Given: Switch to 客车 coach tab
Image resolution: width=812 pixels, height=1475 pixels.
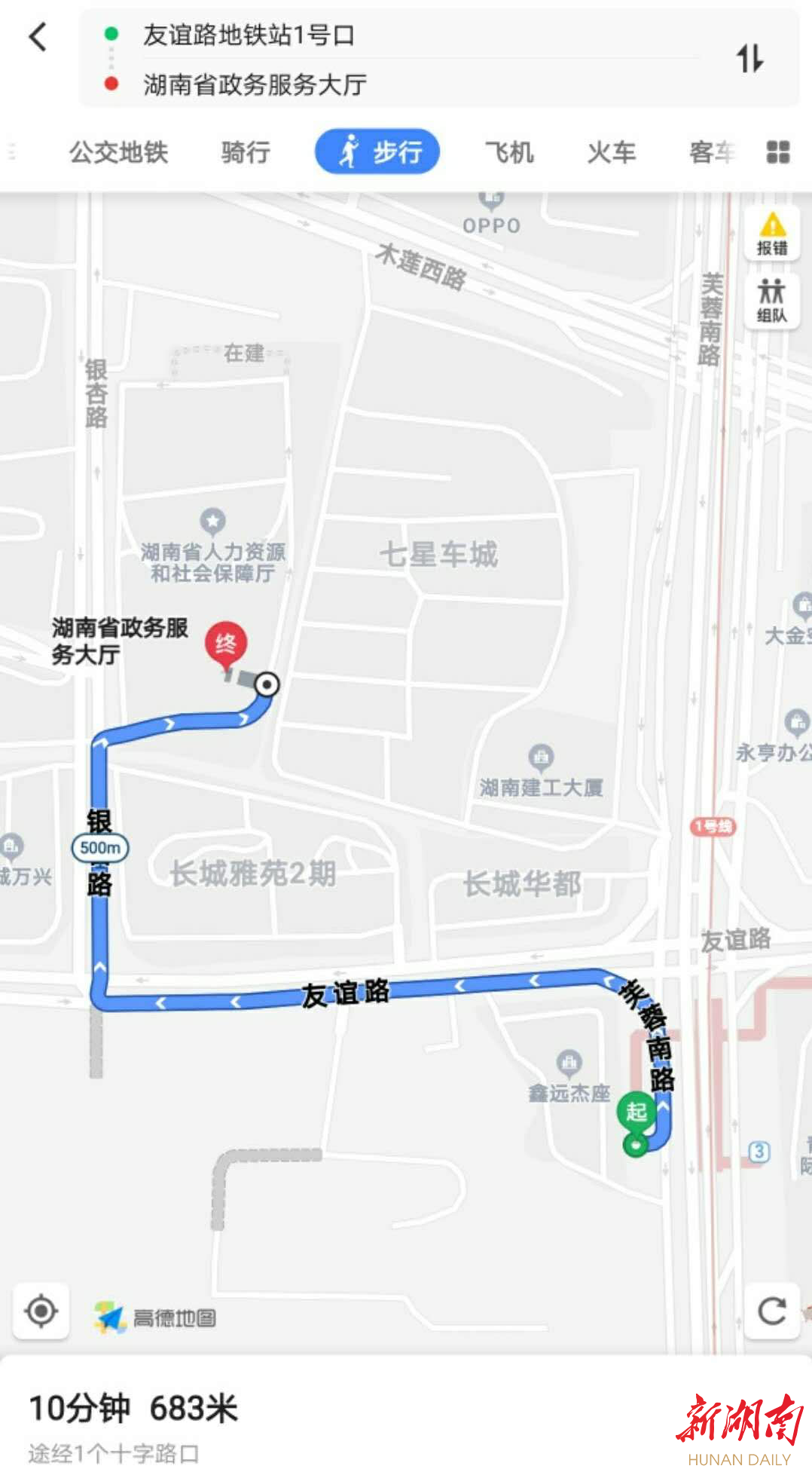Looking at the screenshot, I should pos(711,152).
